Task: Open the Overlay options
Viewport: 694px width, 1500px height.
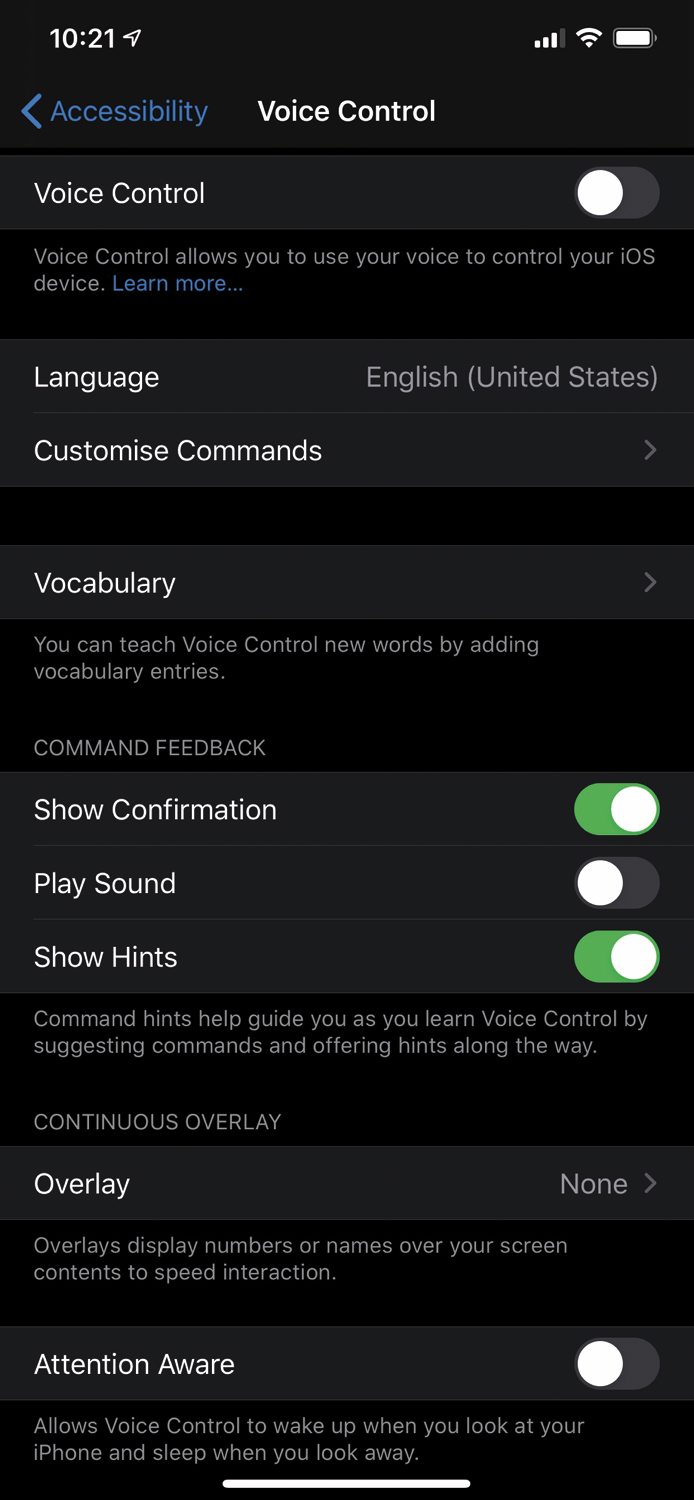Action: point(347,1184)
